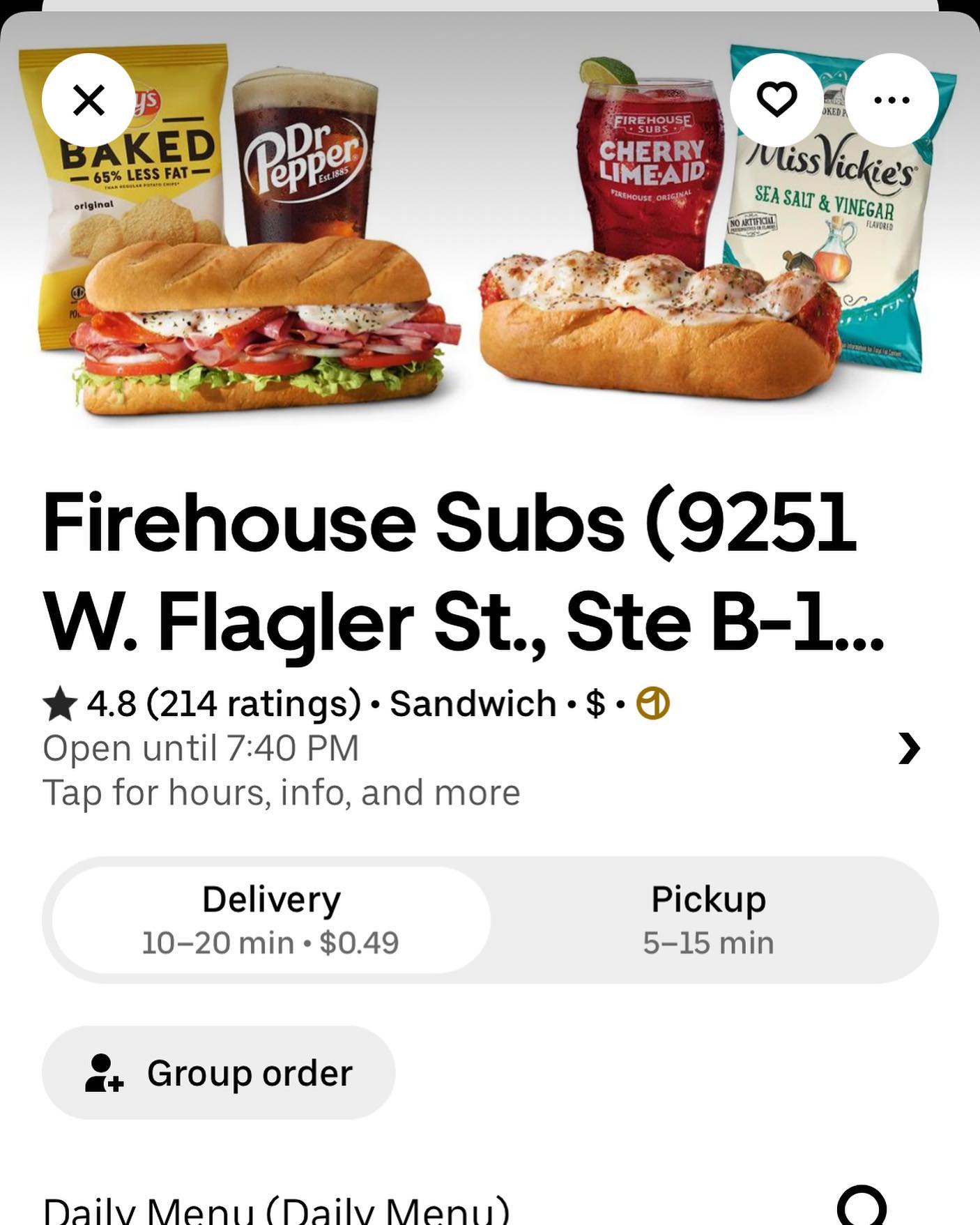Screen dimensions: 980x1225
Task: Select the Delivery option
Action: coord(271,920)
